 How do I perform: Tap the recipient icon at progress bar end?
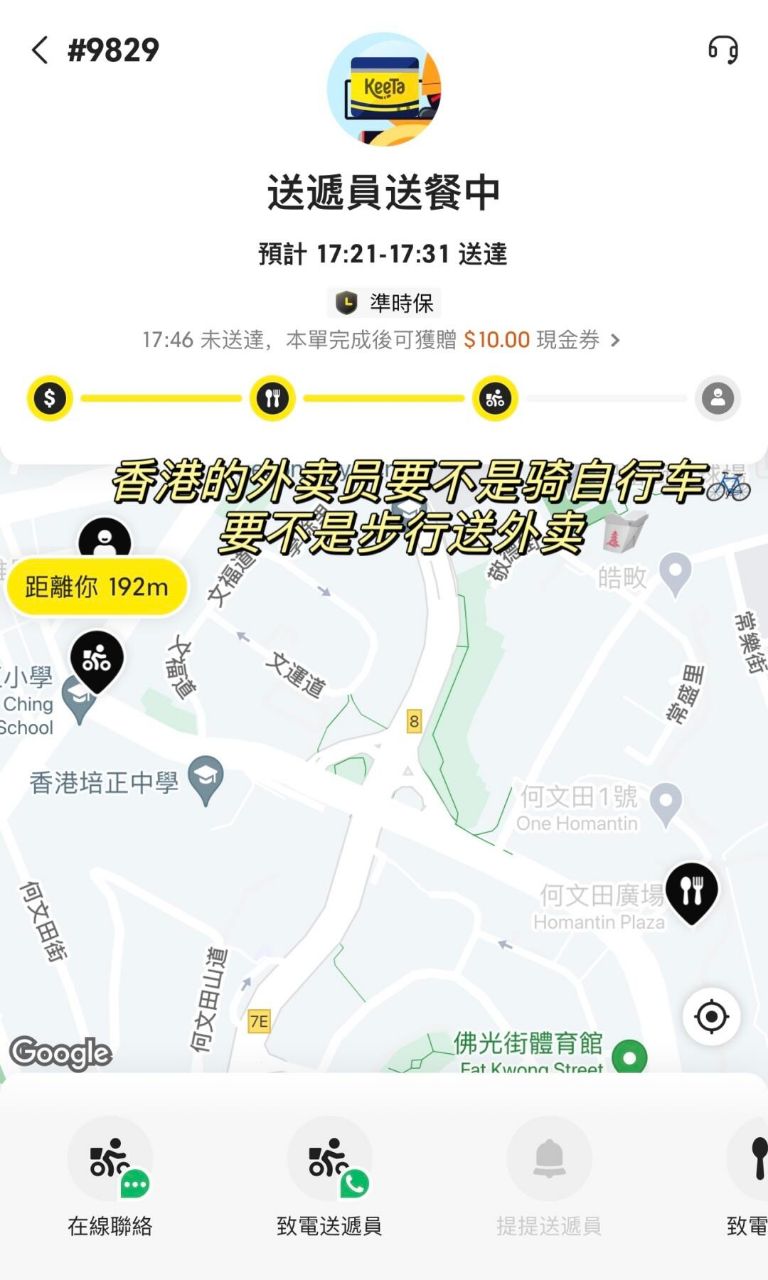(x=718, y=398)
